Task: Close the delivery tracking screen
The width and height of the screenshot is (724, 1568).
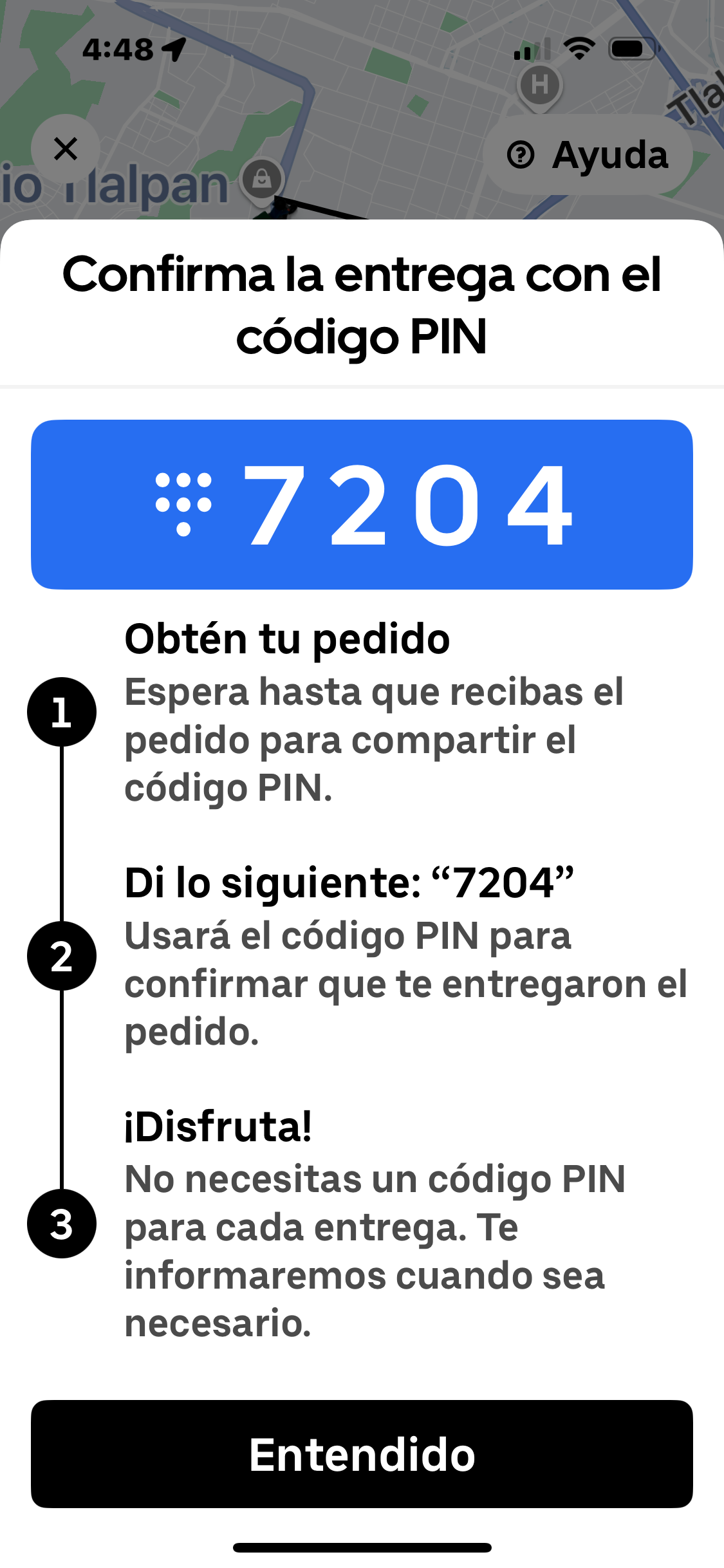Action: pos(66,149)
